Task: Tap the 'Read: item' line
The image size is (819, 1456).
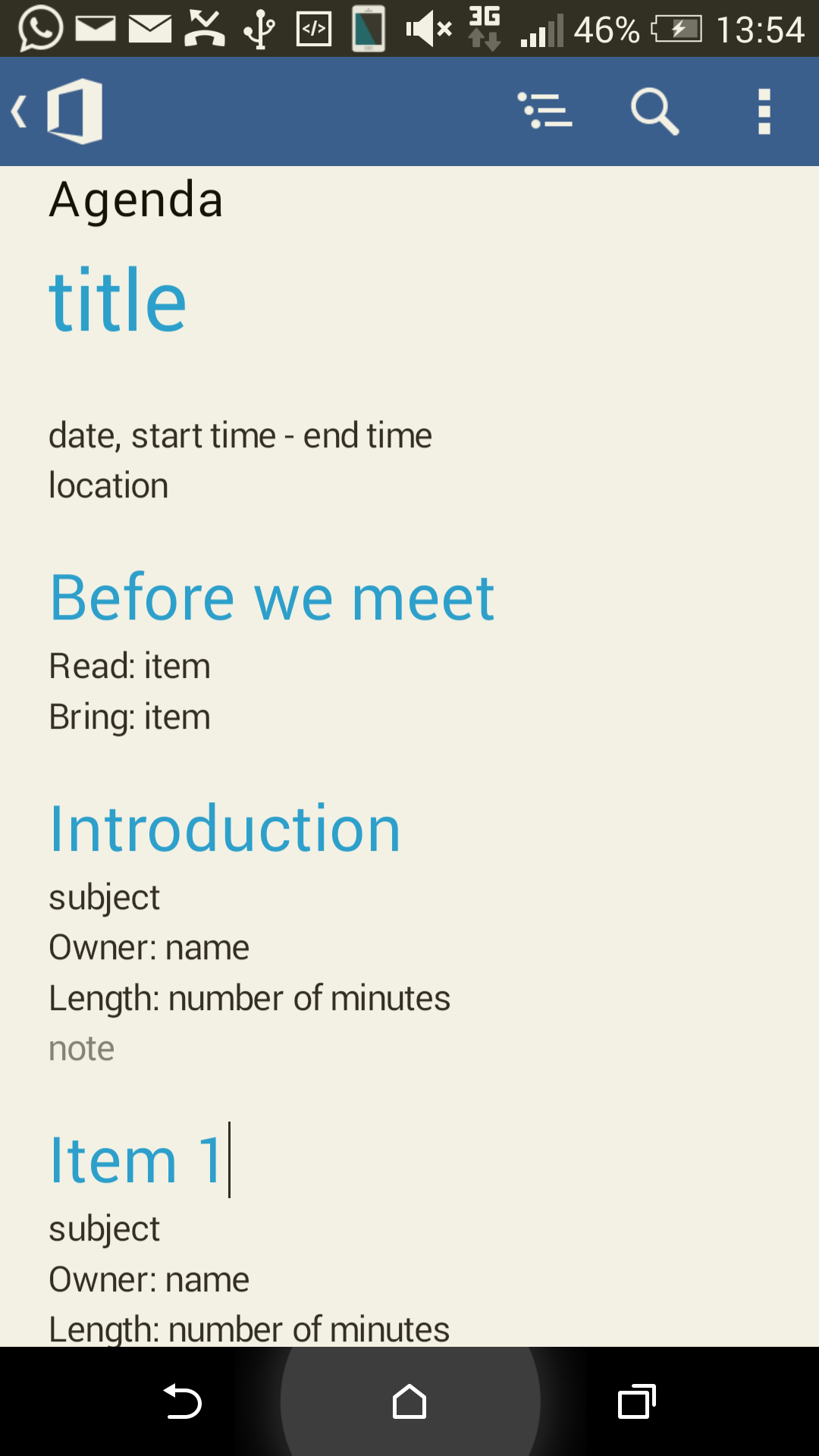Action: point(130,667)
